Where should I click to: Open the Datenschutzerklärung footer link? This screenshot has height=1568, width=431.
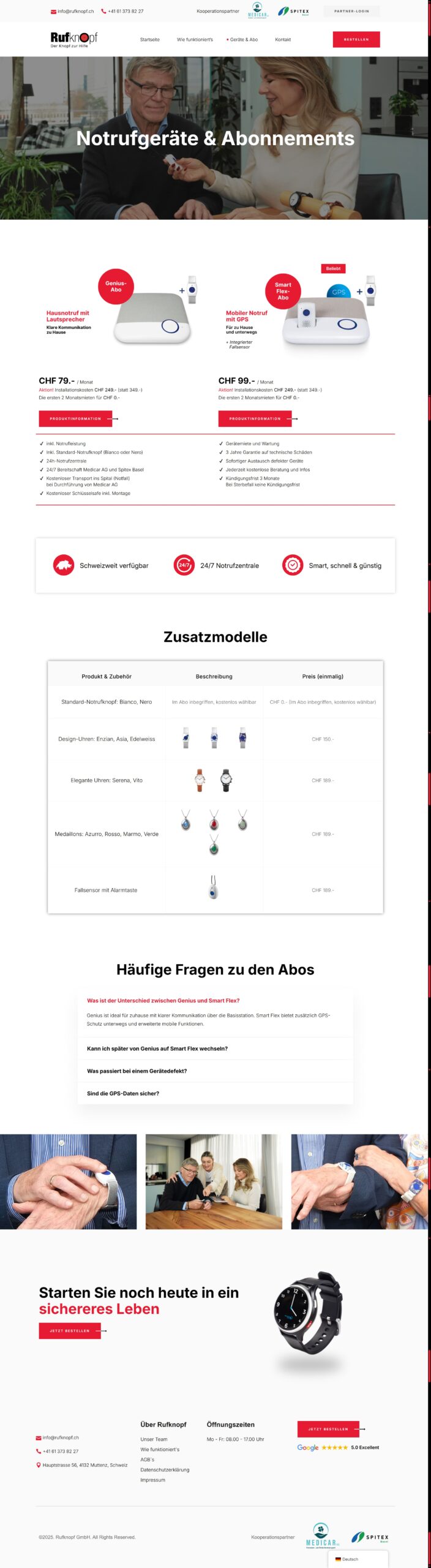[x=165, y=1469]
